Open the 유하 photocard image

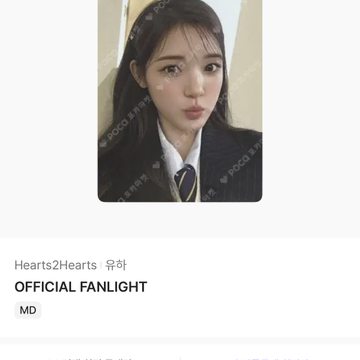[180, 101]
